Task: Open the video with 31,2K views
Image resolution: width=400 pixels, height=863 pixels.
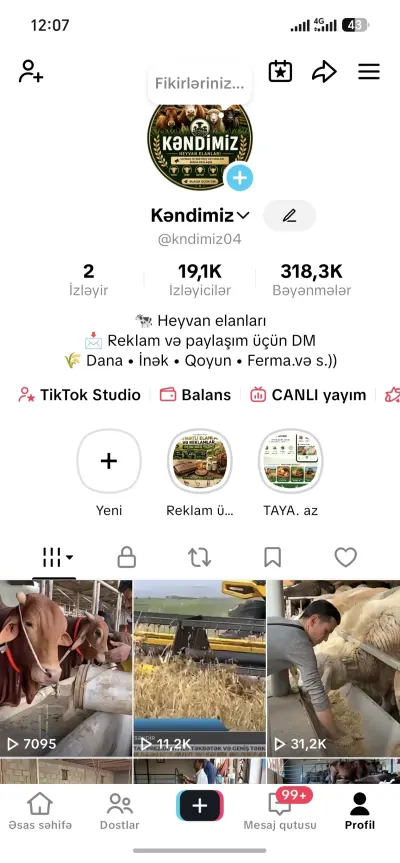Action: point(333,668)
